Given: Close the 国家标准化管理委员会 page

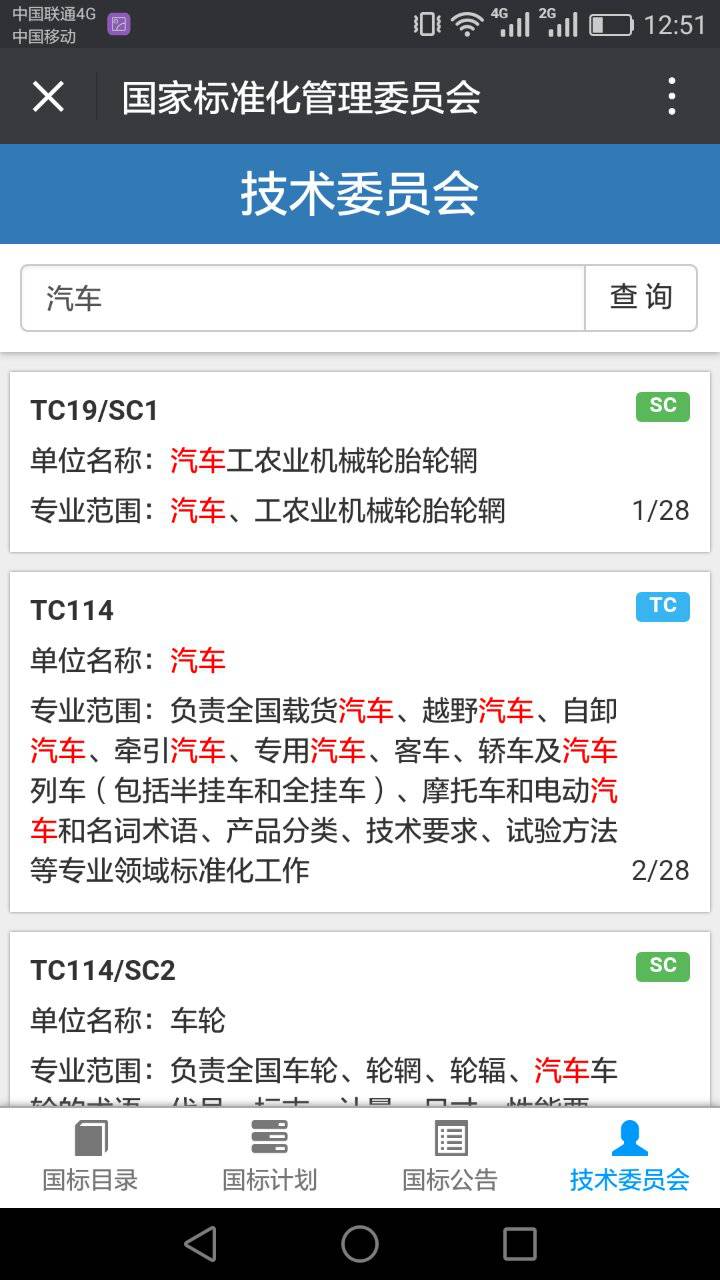Looking at the screenshot, I should [x=48, y=97].
